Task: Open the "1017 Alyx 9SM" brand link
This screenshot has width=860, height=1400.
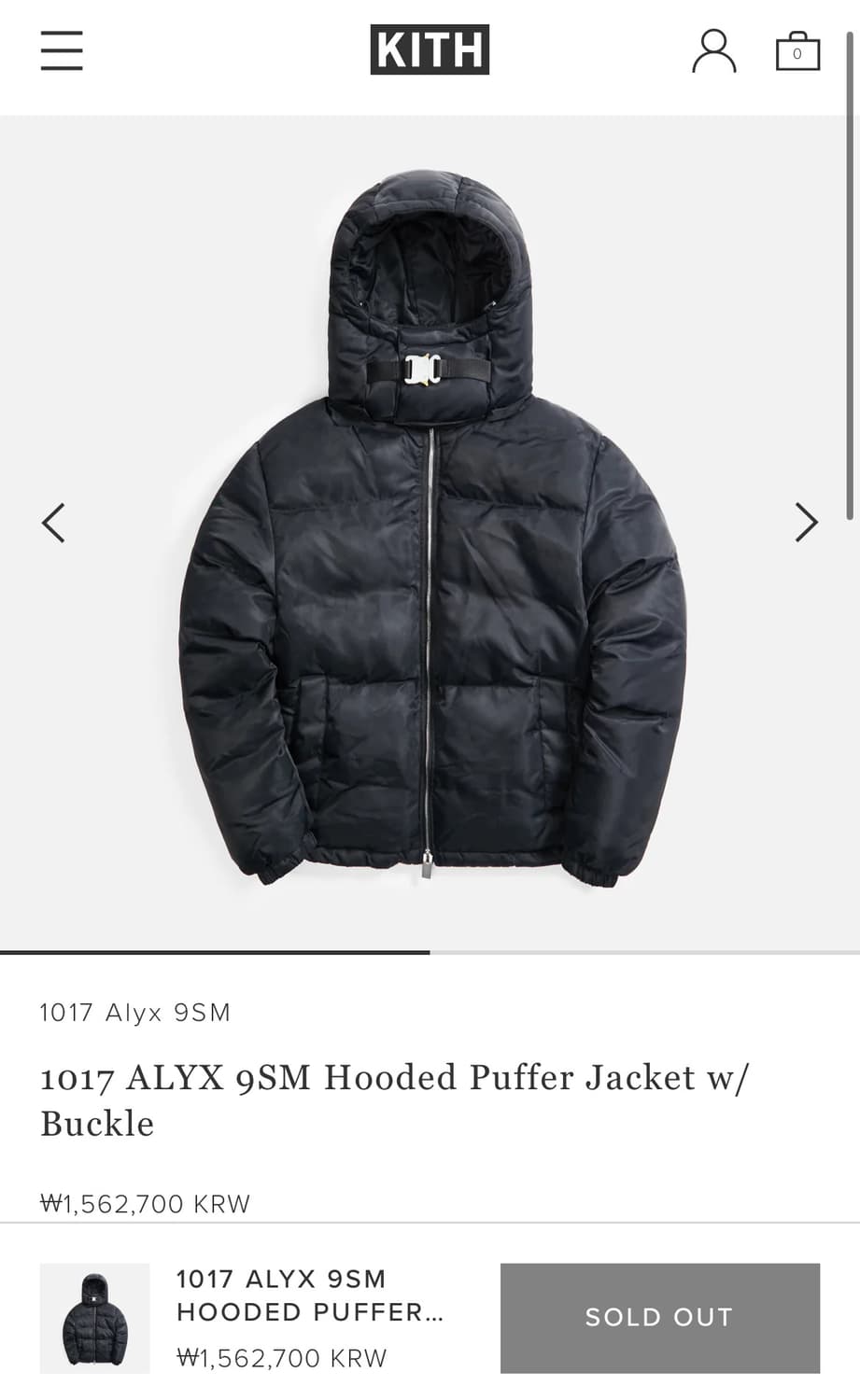Action: coord(135,1012)
